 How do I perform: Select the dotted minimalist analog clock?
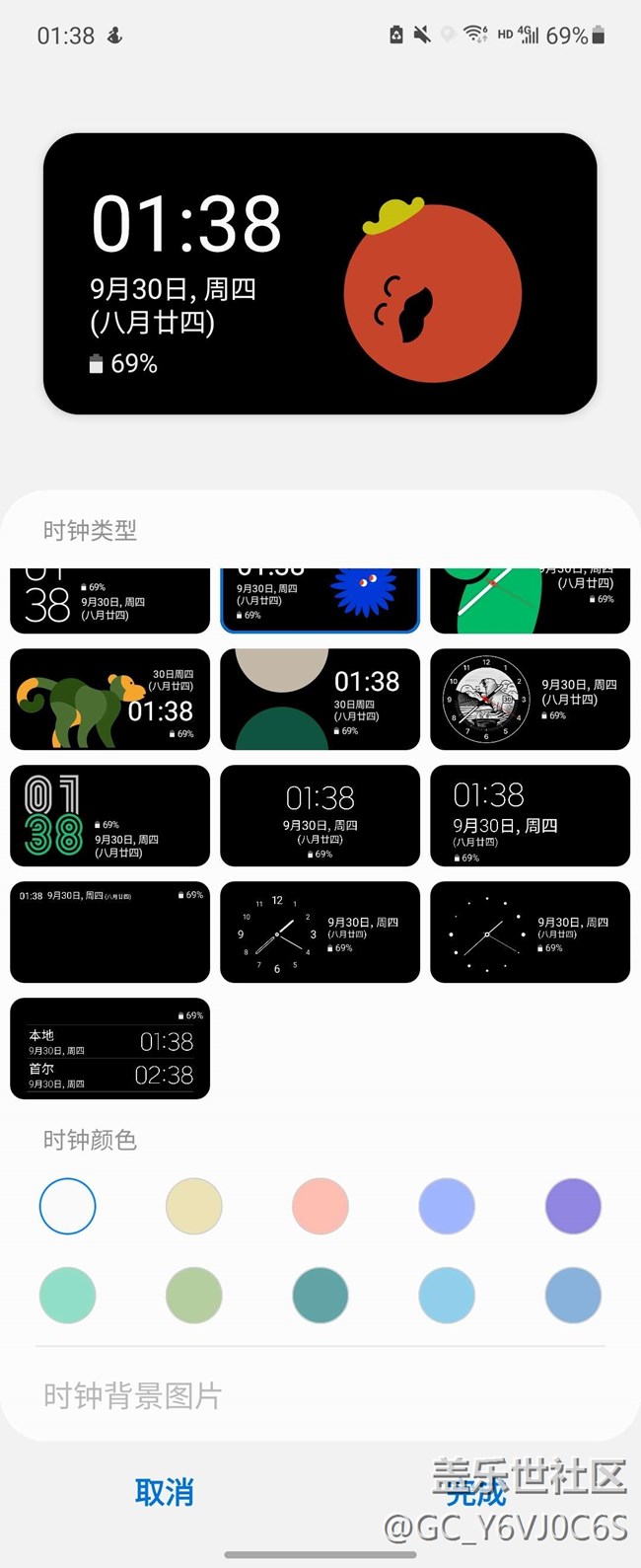coord(530,932)
